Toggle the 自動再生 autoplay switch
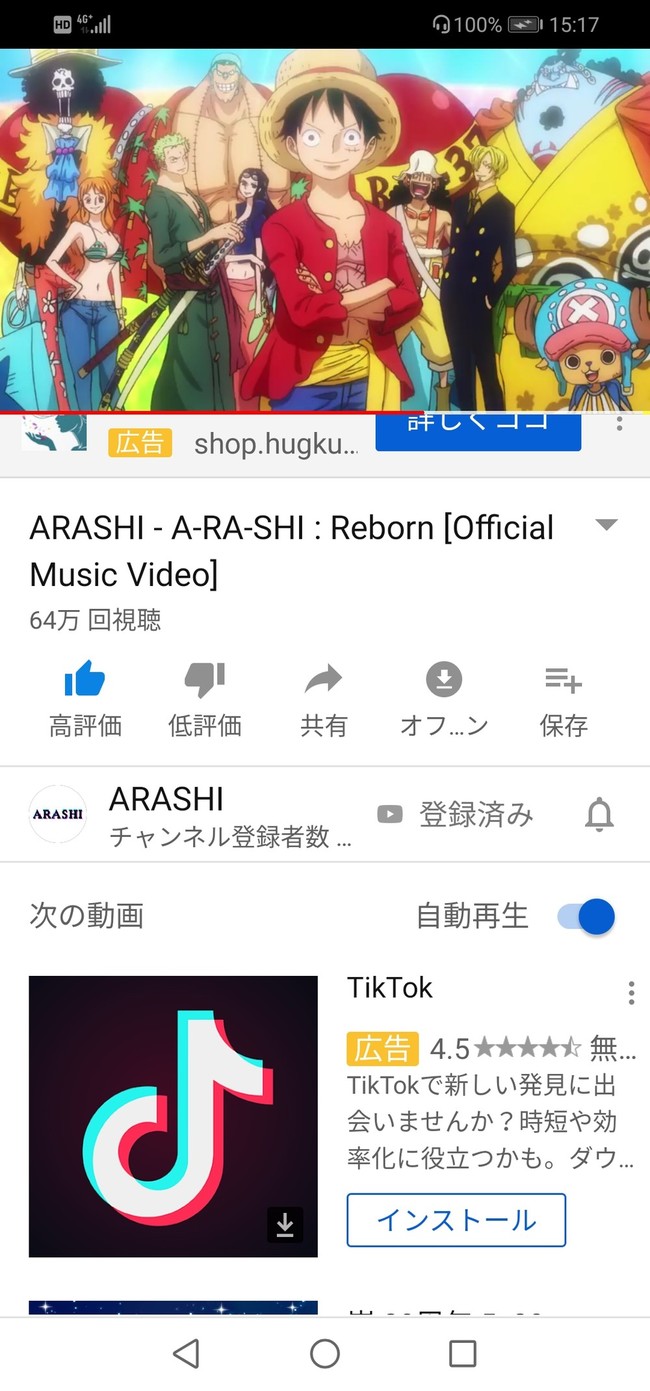The image size is (650, 1391). click(x=587, y=916)
